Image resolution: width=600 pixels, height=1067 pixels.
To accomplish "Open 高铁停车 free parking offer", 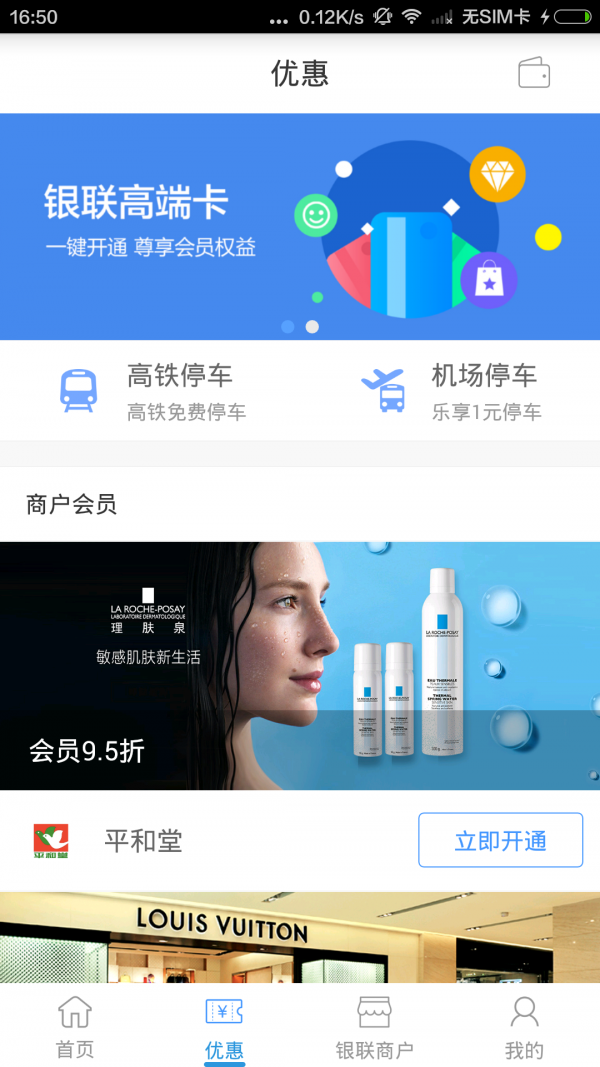I will (152, 391).
